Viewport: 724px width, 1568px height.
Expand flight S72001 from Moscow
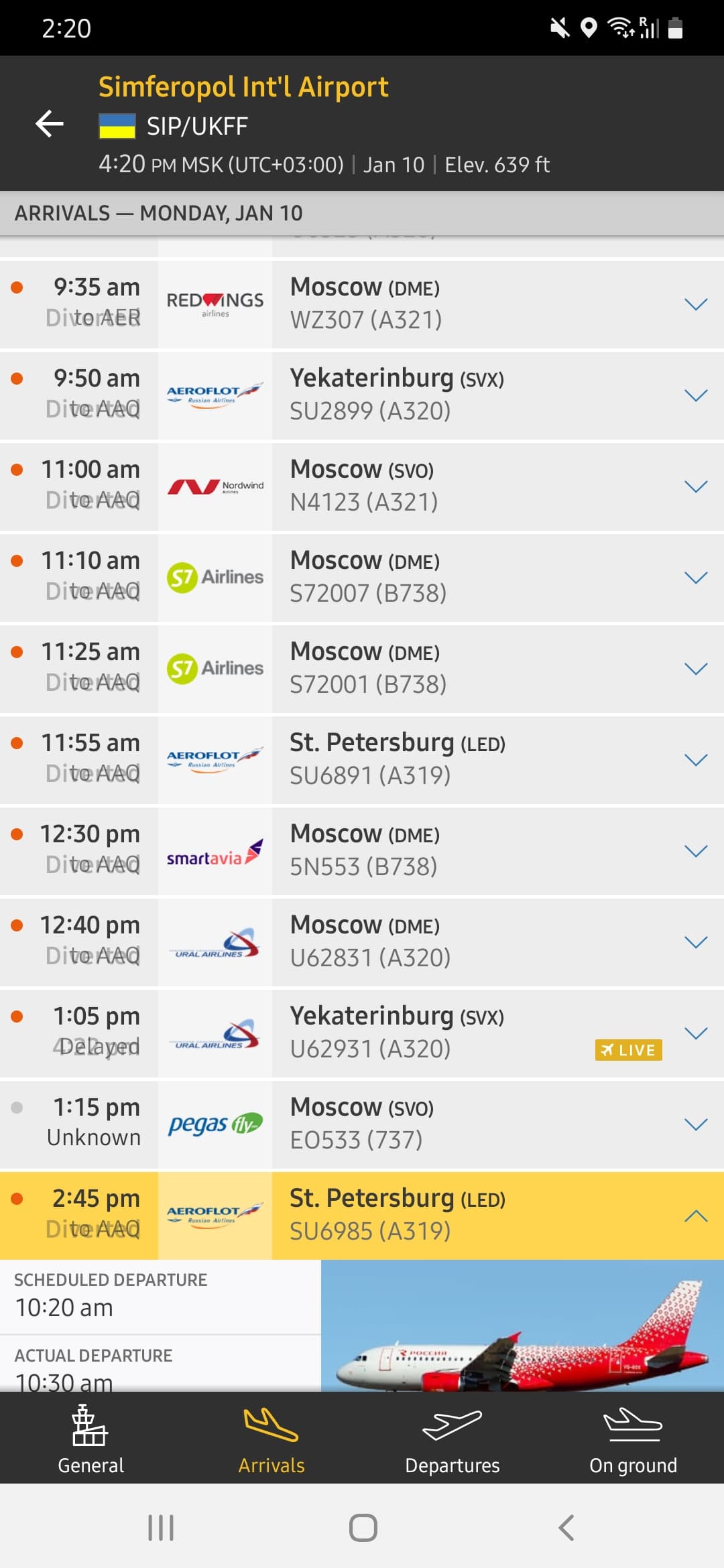pyautogui.click(x=696, y=669)
